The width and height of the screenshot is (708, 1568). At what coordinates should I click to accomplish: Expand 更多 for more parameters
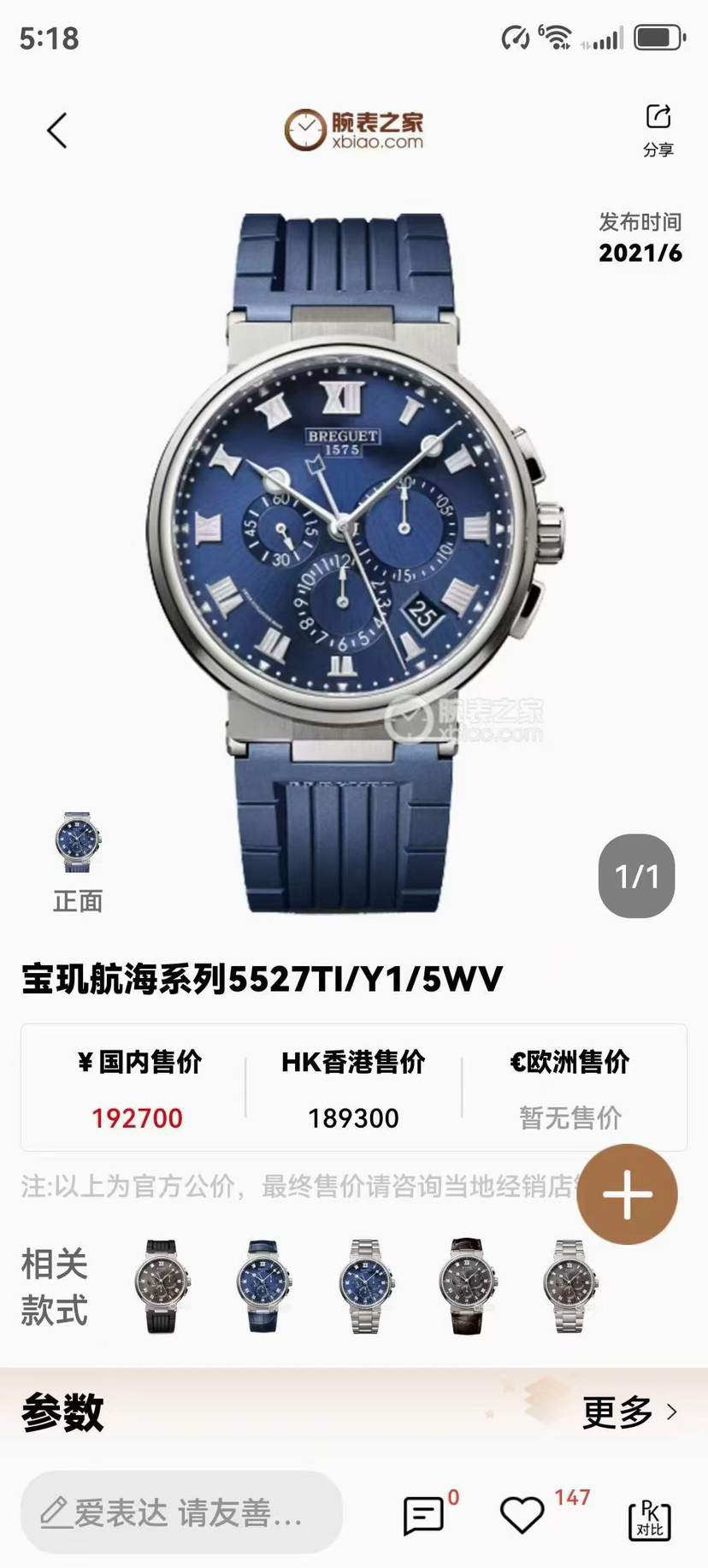coord(629,1412)
